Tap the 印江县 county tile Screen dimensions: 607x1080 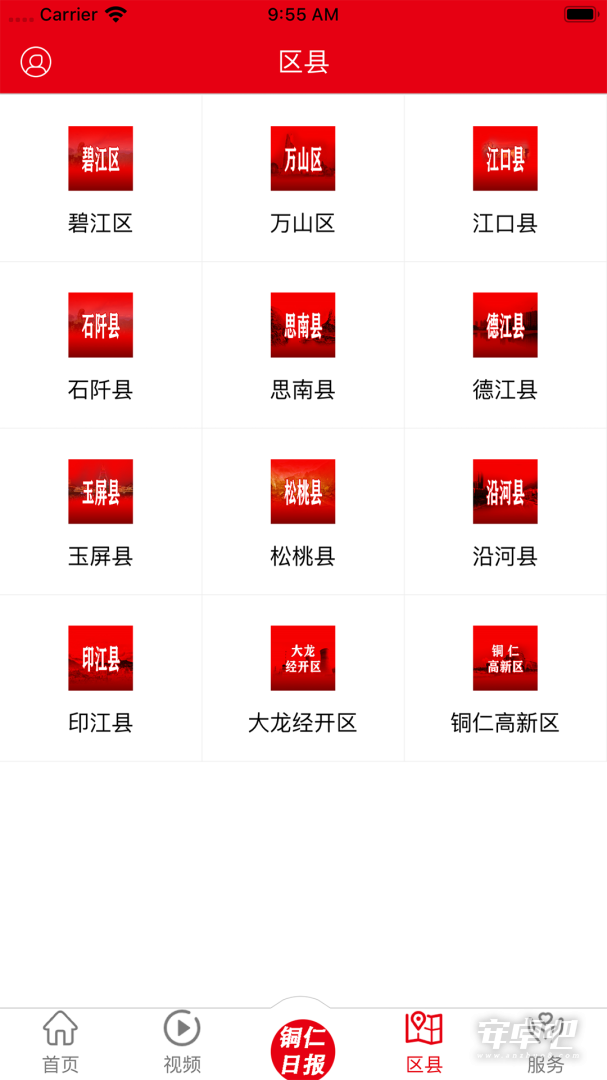tap(101, 678)
